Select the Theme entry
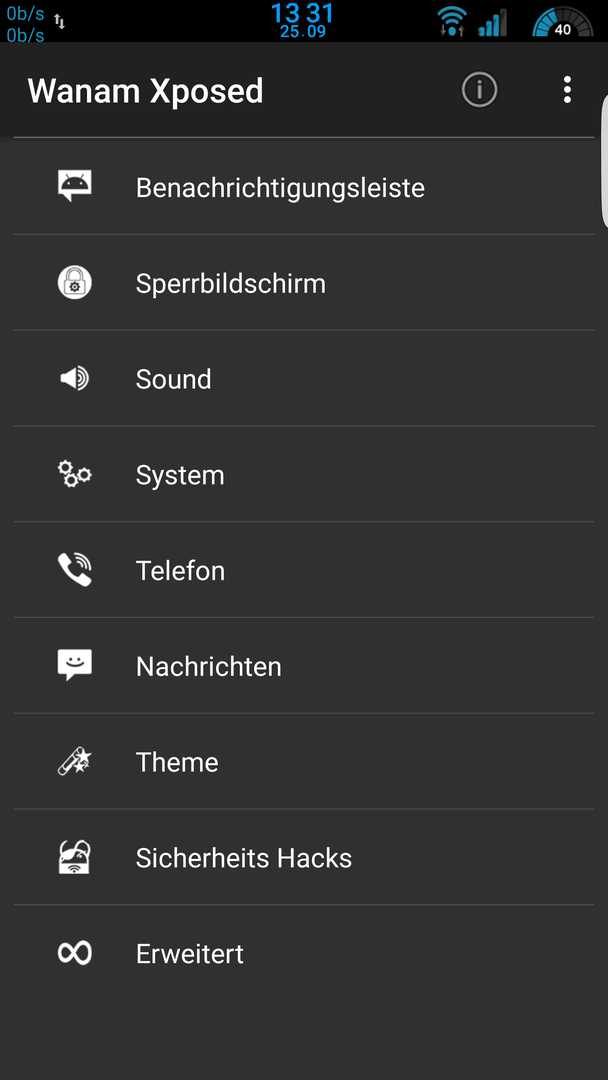The height and width of the screenshot is (1080, 608). [304, 761]
